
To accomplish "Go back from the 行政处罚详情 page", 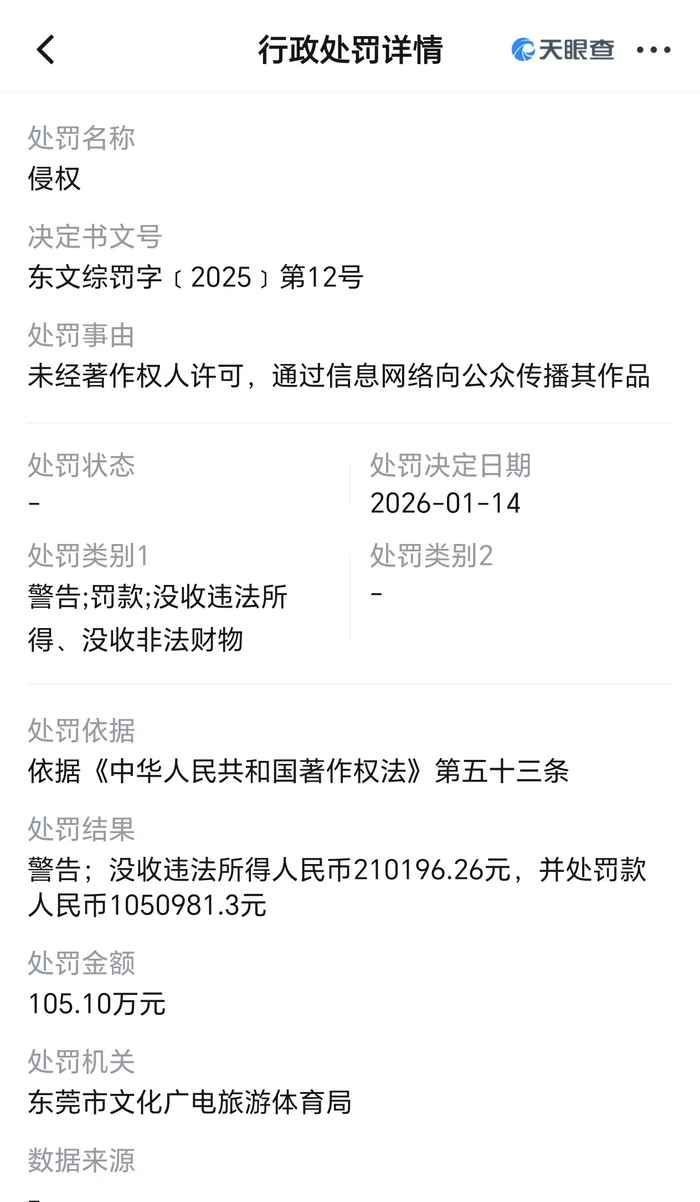I will [x=46, y=50].
